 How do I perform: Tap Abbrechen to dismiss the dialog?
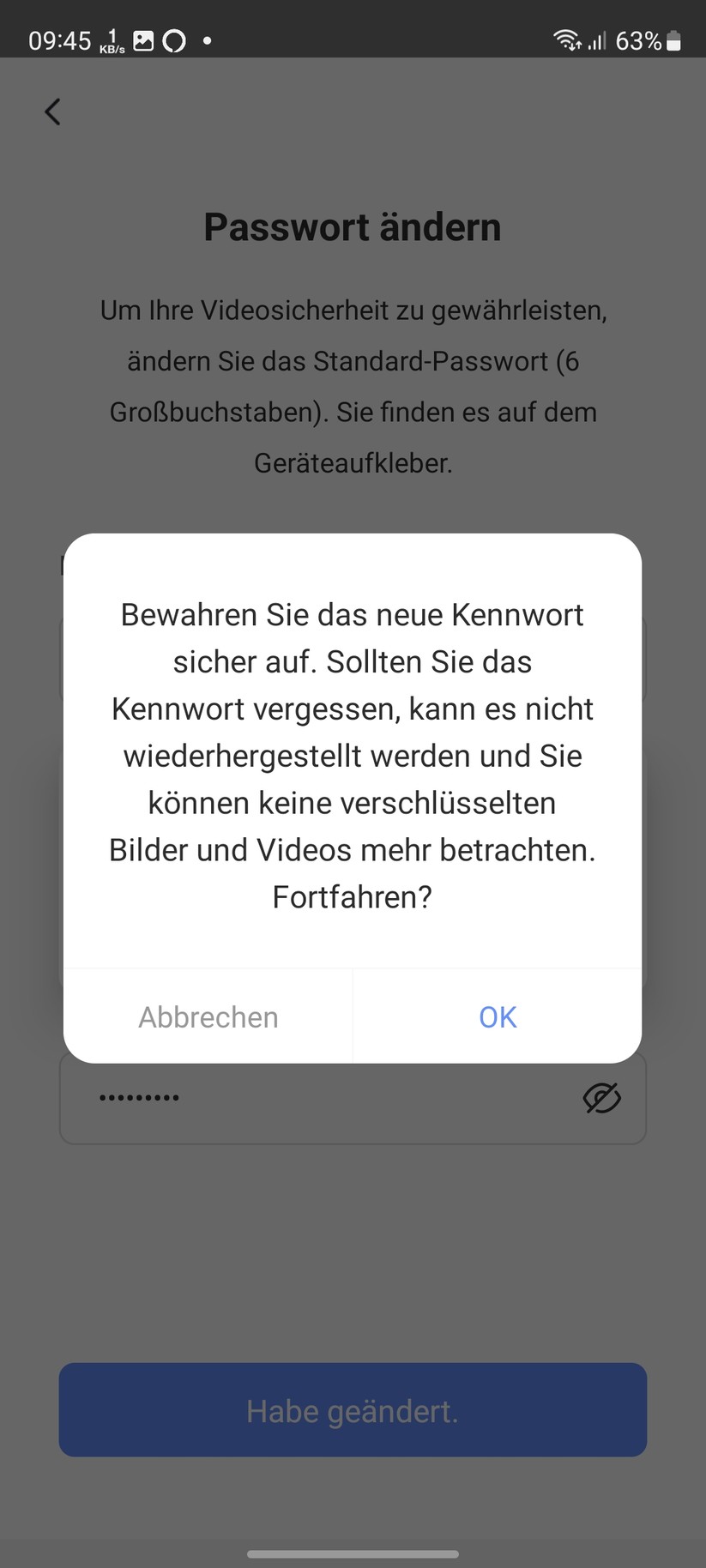click(x=207, y=1016)
